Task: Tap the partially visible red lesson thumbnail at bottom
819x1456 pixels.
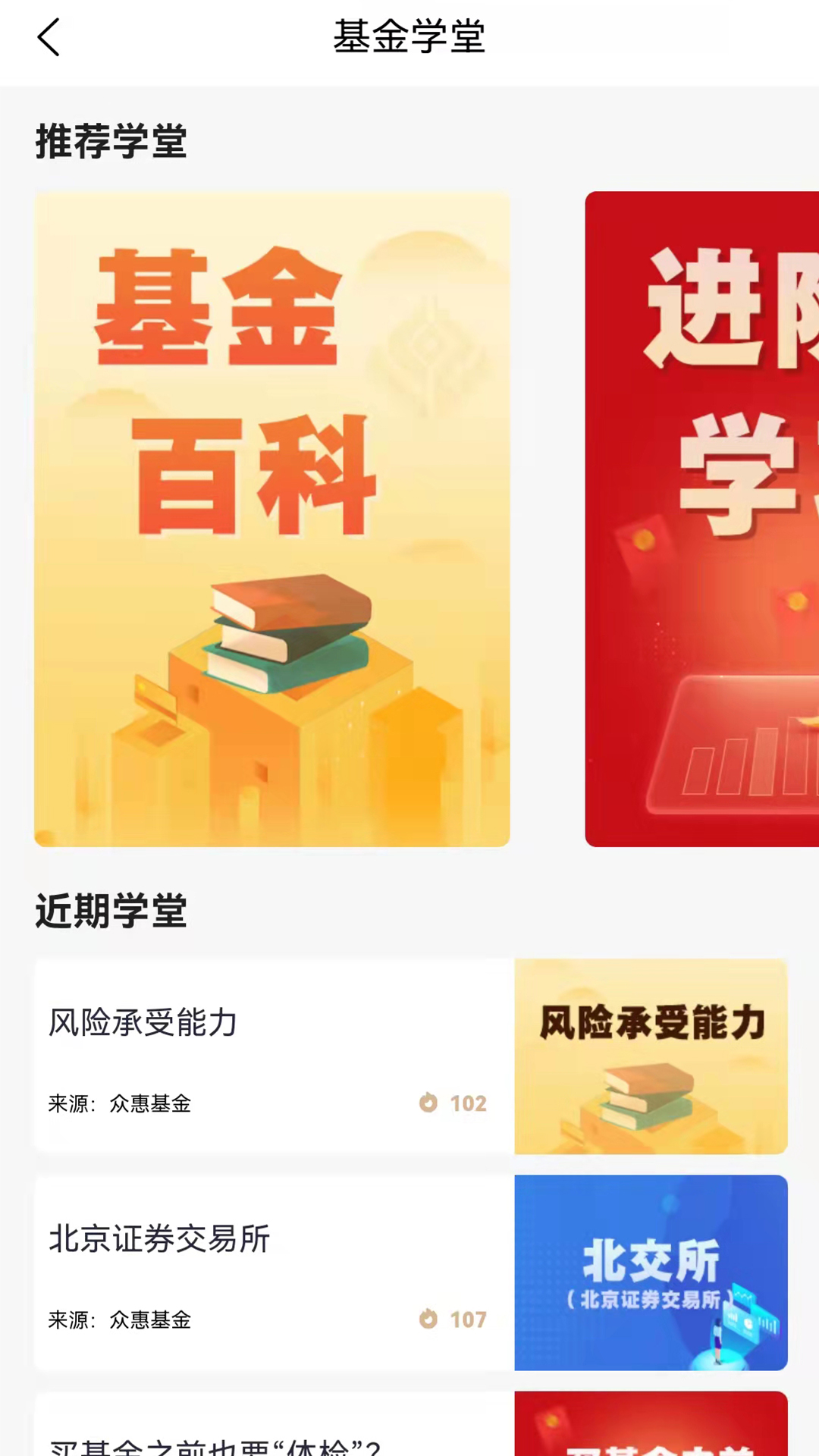Action: click(x=651, y=1429)
